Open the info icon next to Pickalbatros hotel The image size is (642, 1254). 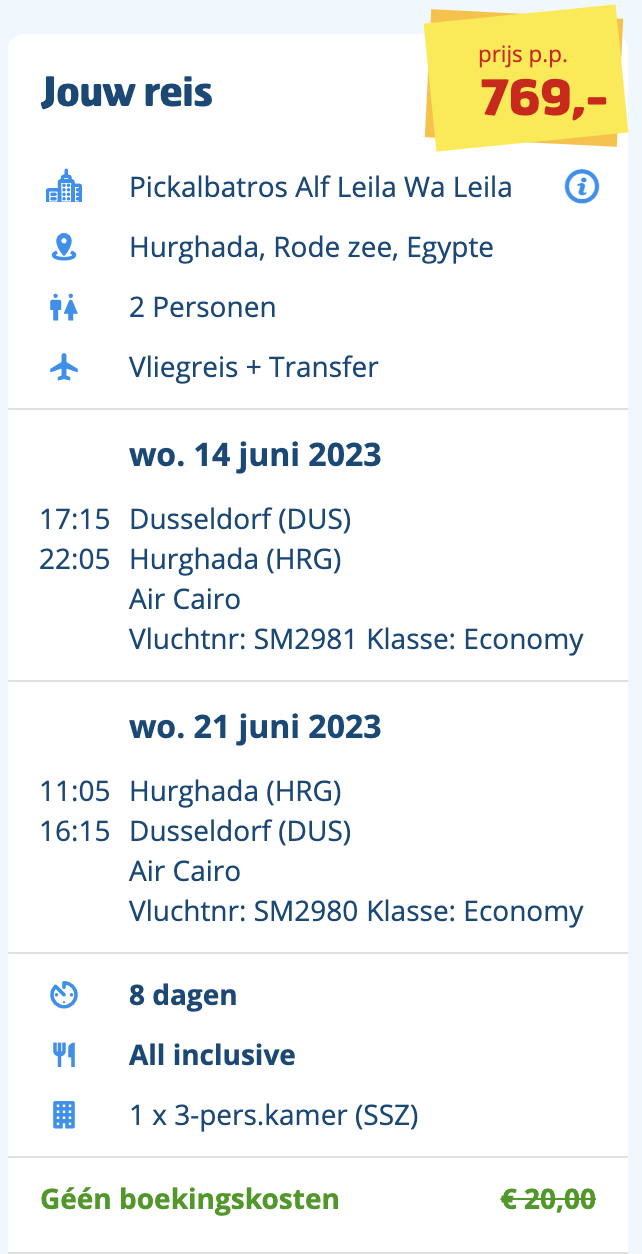pos(582,187)
